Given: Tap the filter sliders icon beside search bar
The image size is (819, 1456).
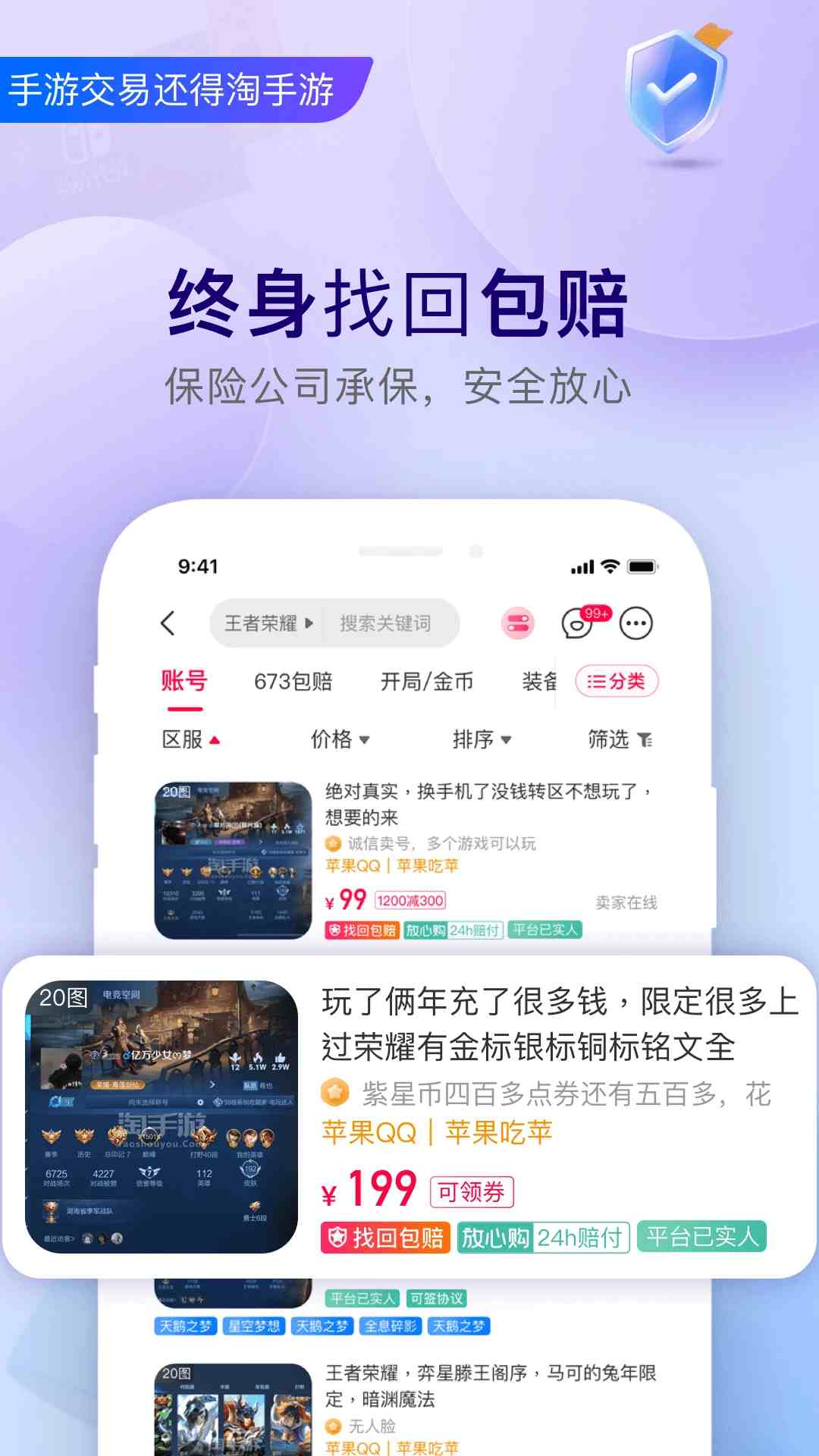Looking at the screenshot, I should [x=518, y=622].
